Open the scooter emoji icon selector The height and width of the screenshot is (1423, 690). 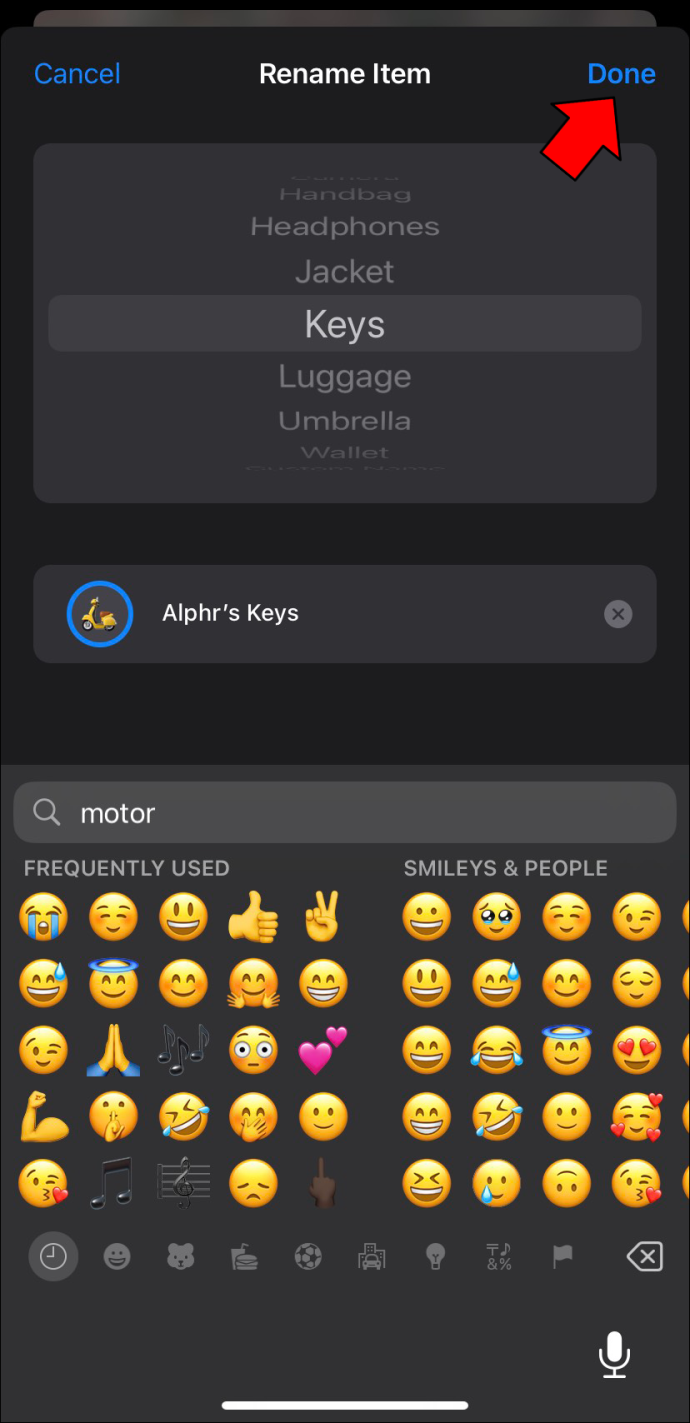pyautogui.click(x=100, y=614)
